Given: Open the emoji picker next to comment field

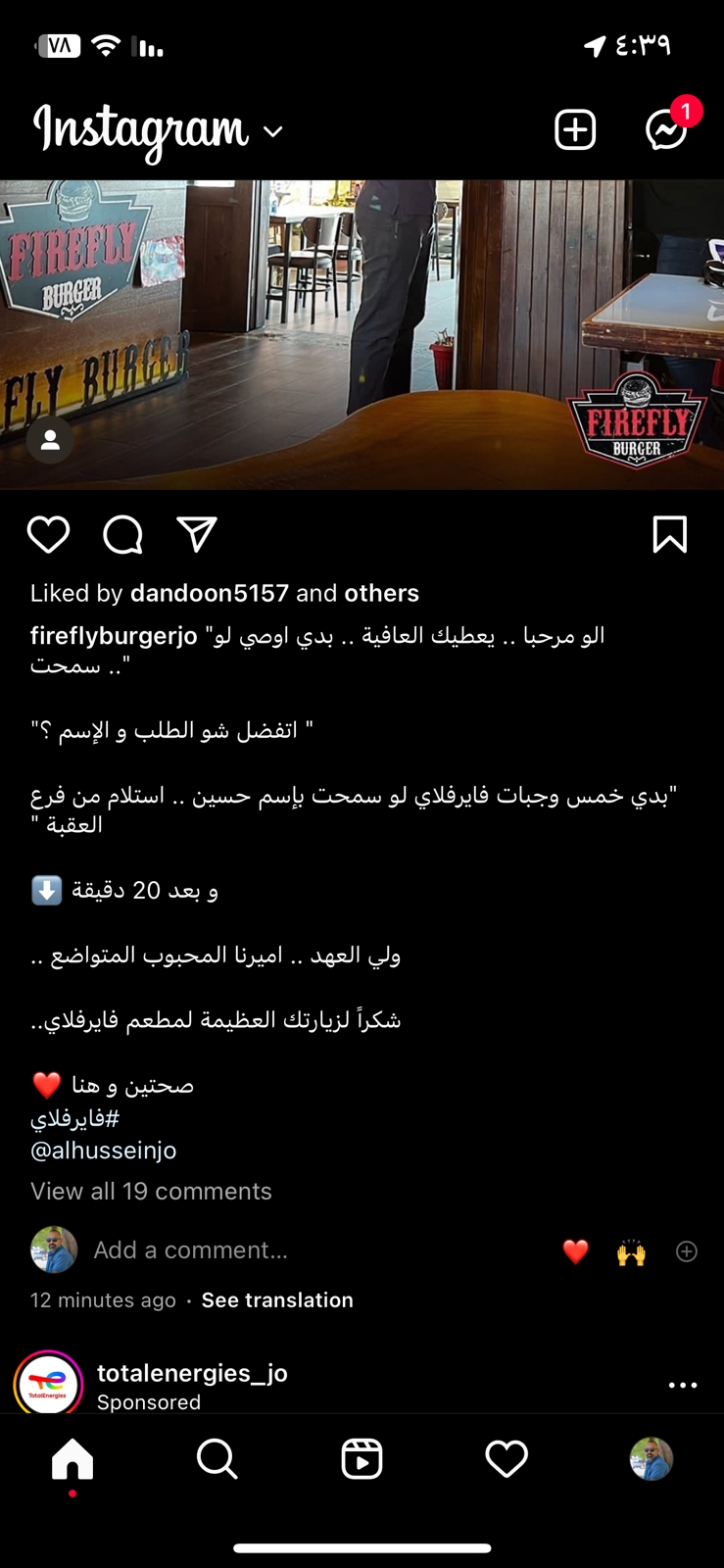Looking at the screenshot, I should tap(686, 1250).
